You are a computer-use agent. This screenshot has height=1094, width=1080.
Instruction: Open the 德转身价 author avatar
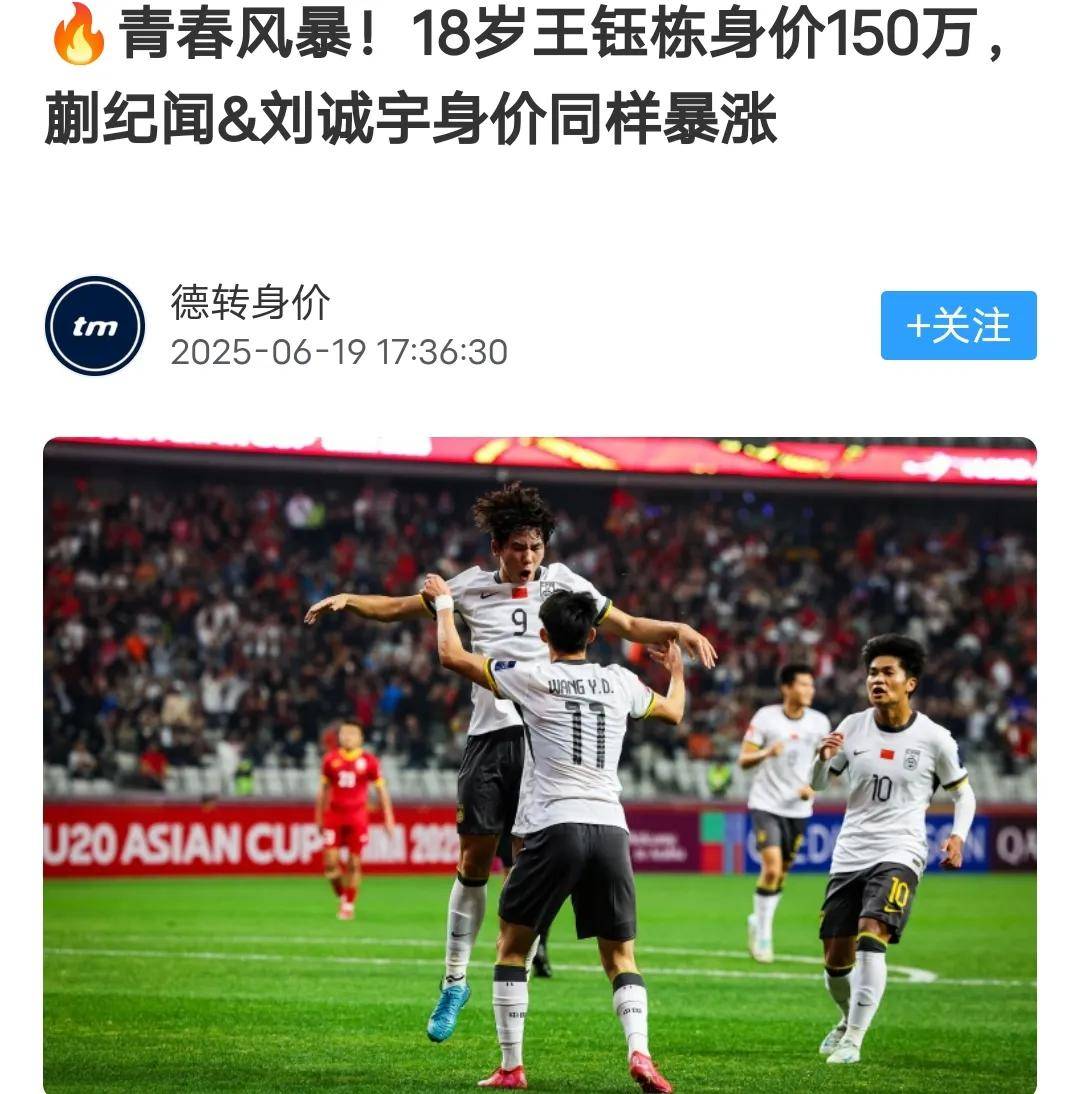coord(95,326)
